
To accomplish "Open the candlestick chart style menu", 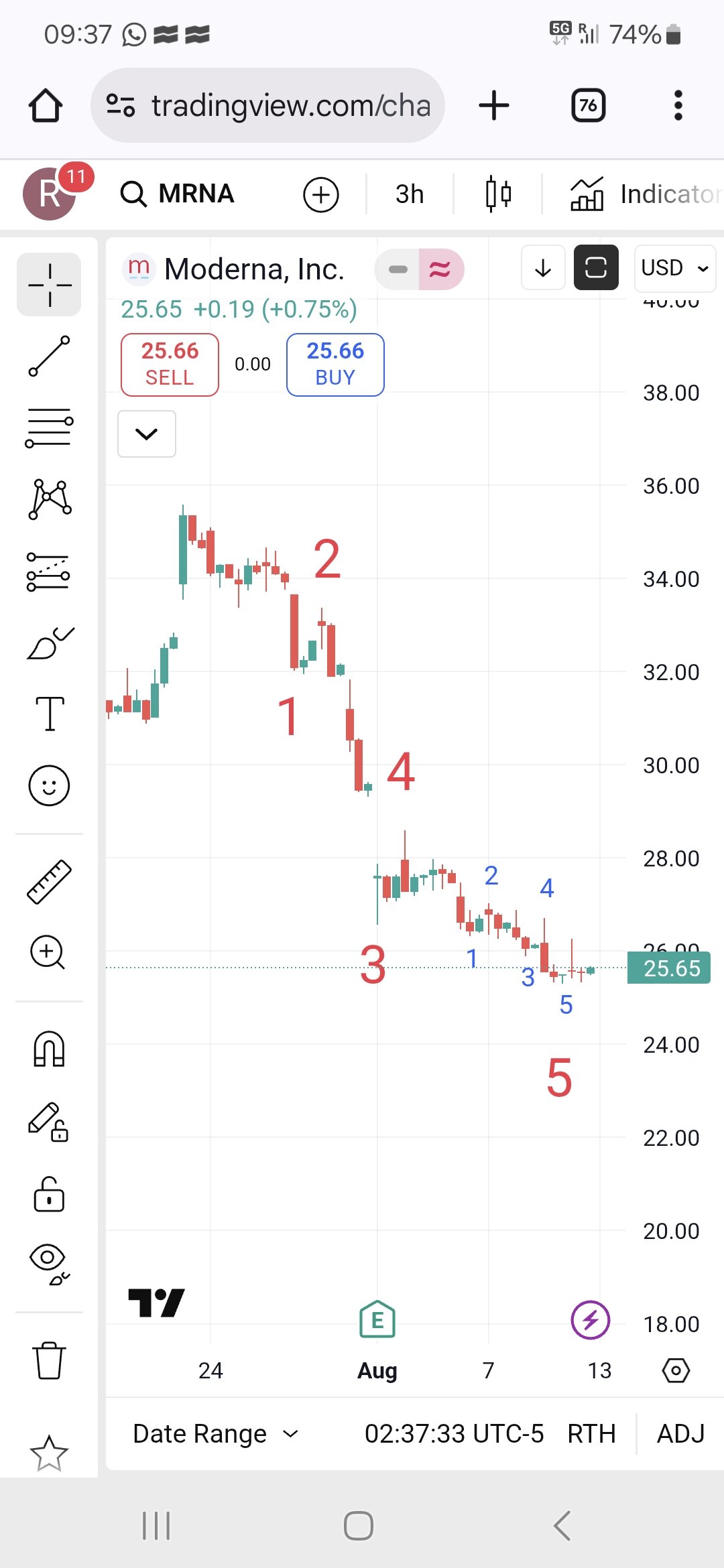I will click(498, 194).
